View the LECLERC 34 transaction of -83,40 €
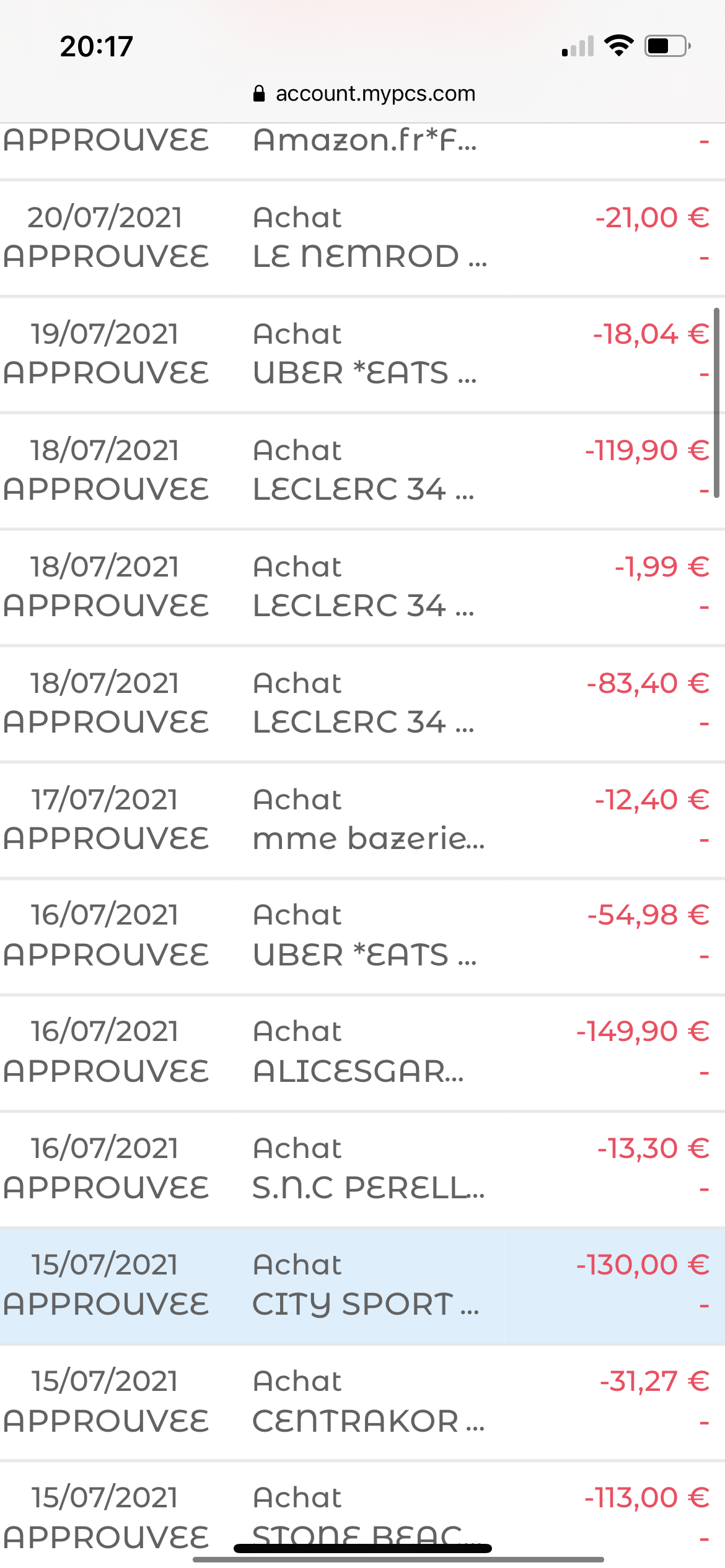The width and height of the screenshot is (725, 1568). pos(364,703)
